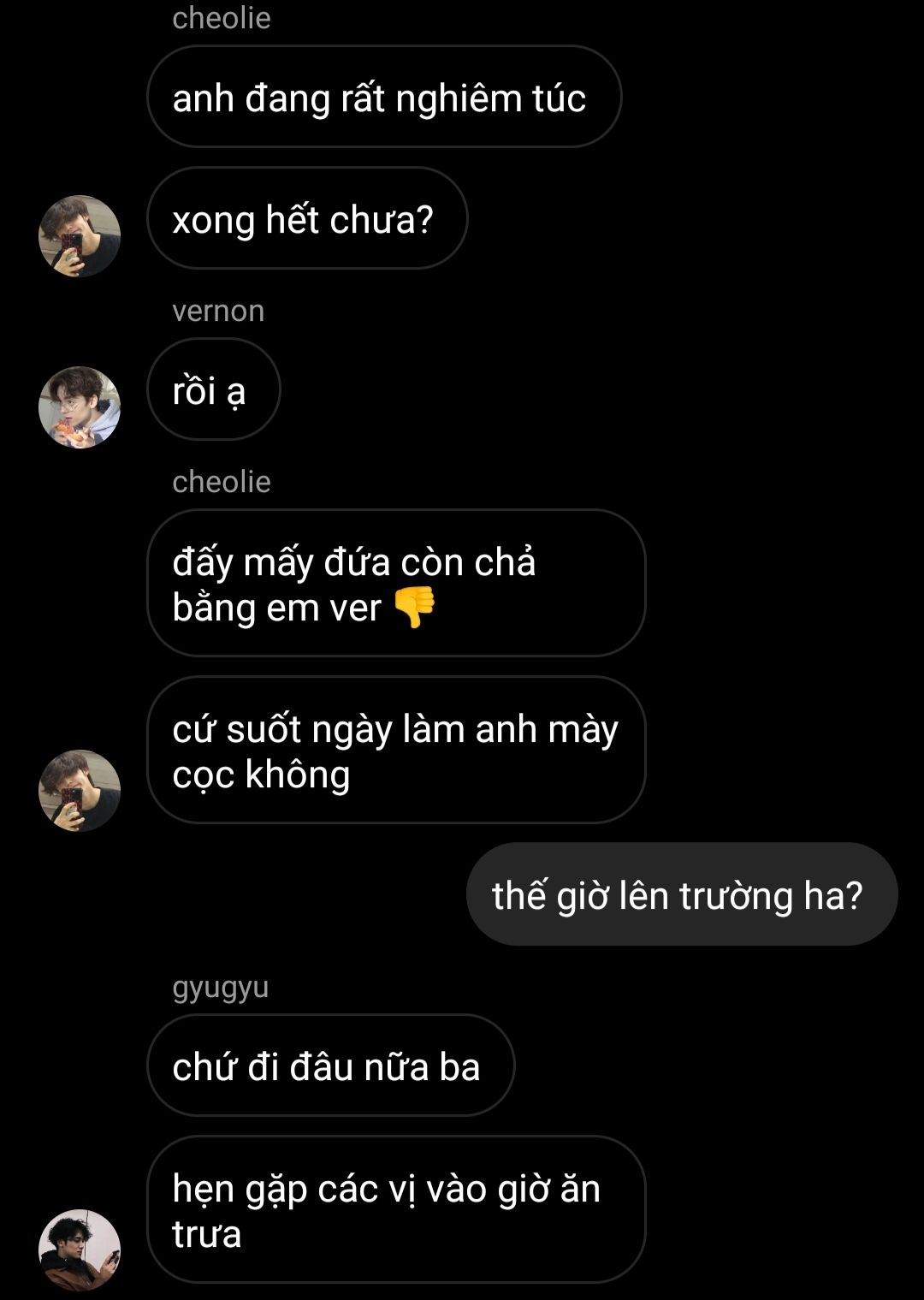This screenshot has width=924, height=1300.
Task: Open gyugyu's avatar beside "hẹn gặp các vị"
Action: point(80,1250)
